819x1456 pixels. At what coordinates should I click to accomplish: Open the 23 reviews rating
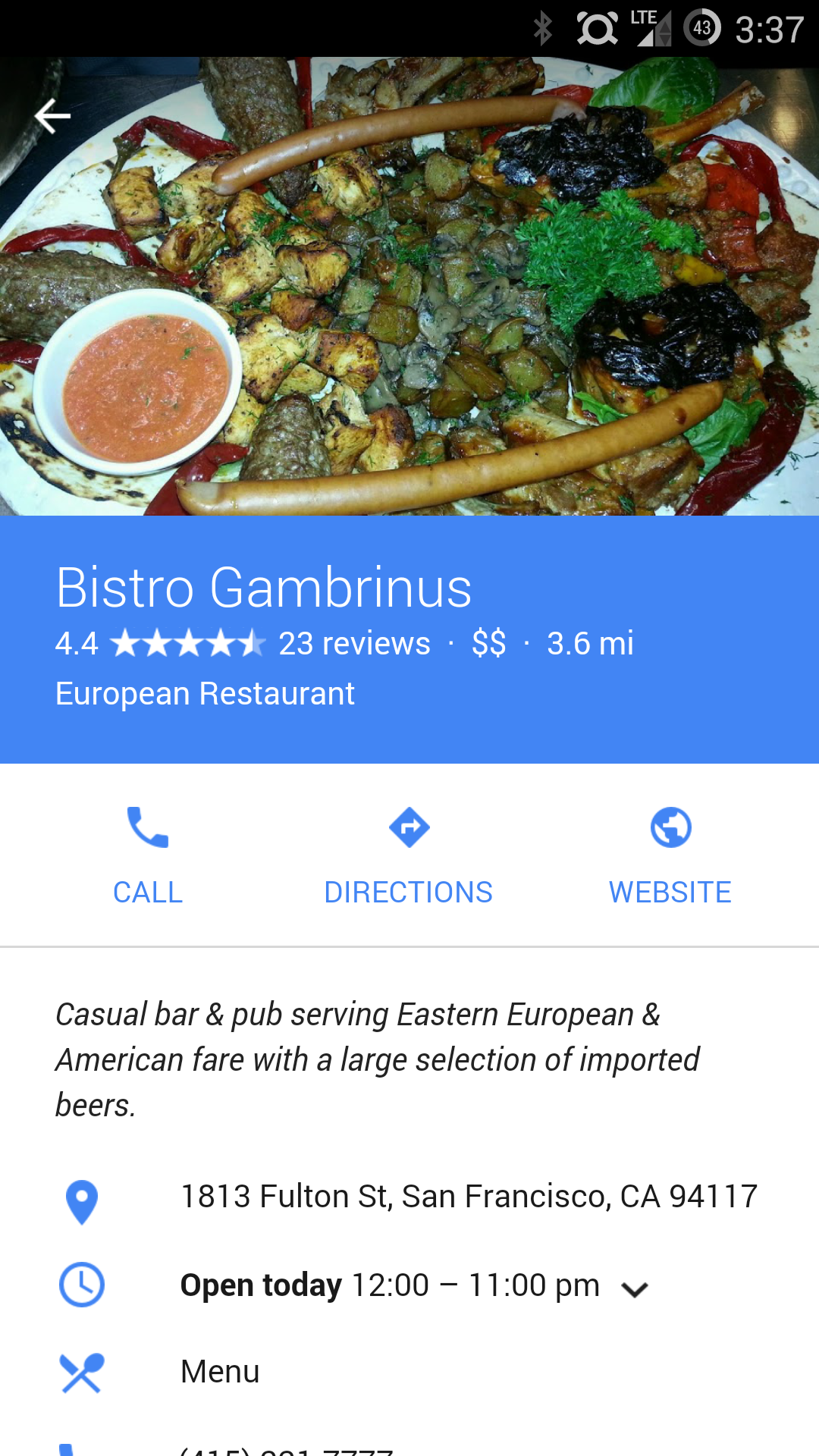coord(353,644)
